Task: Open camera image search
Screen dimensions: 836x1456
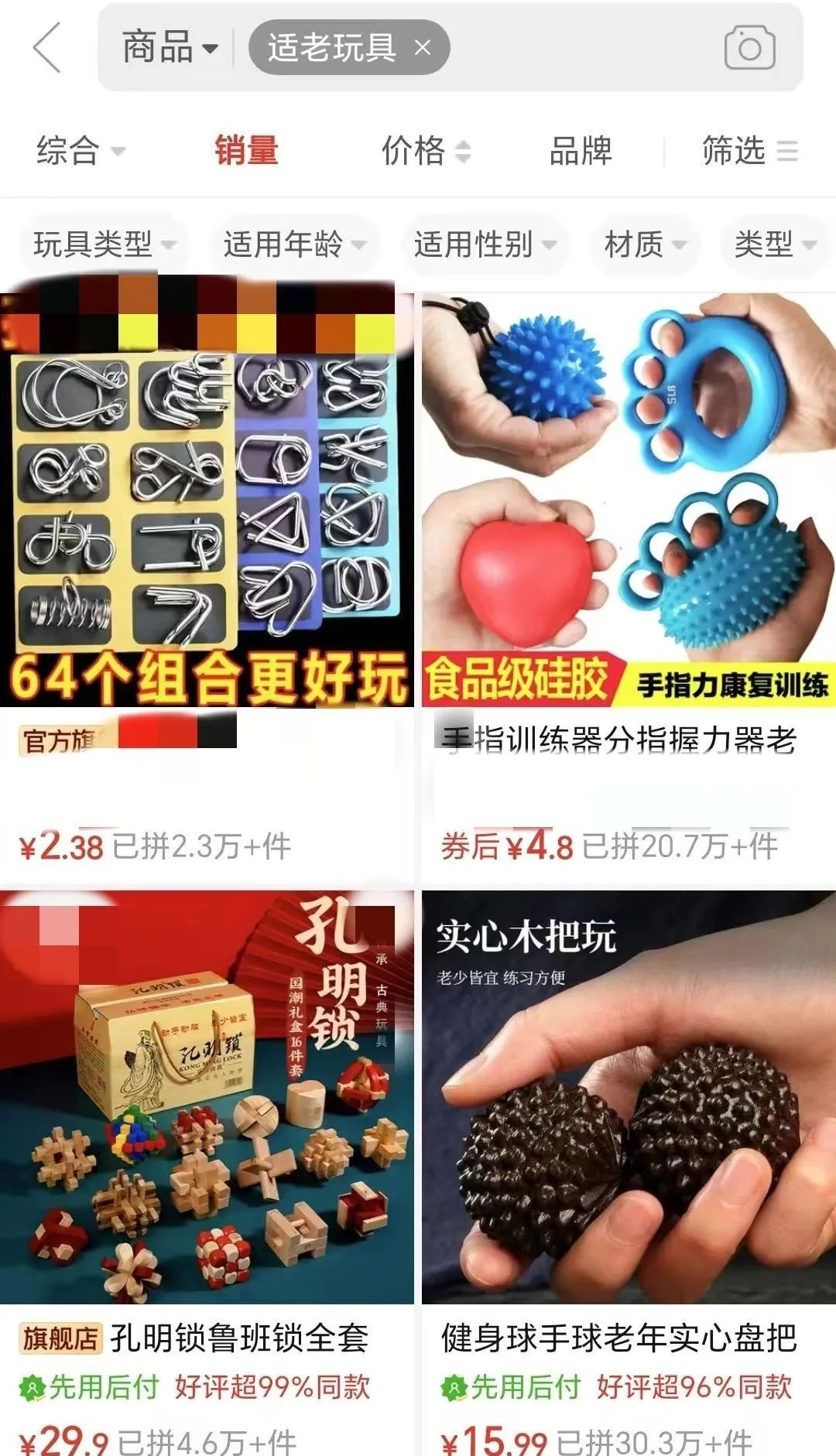Action: [749, 48]
